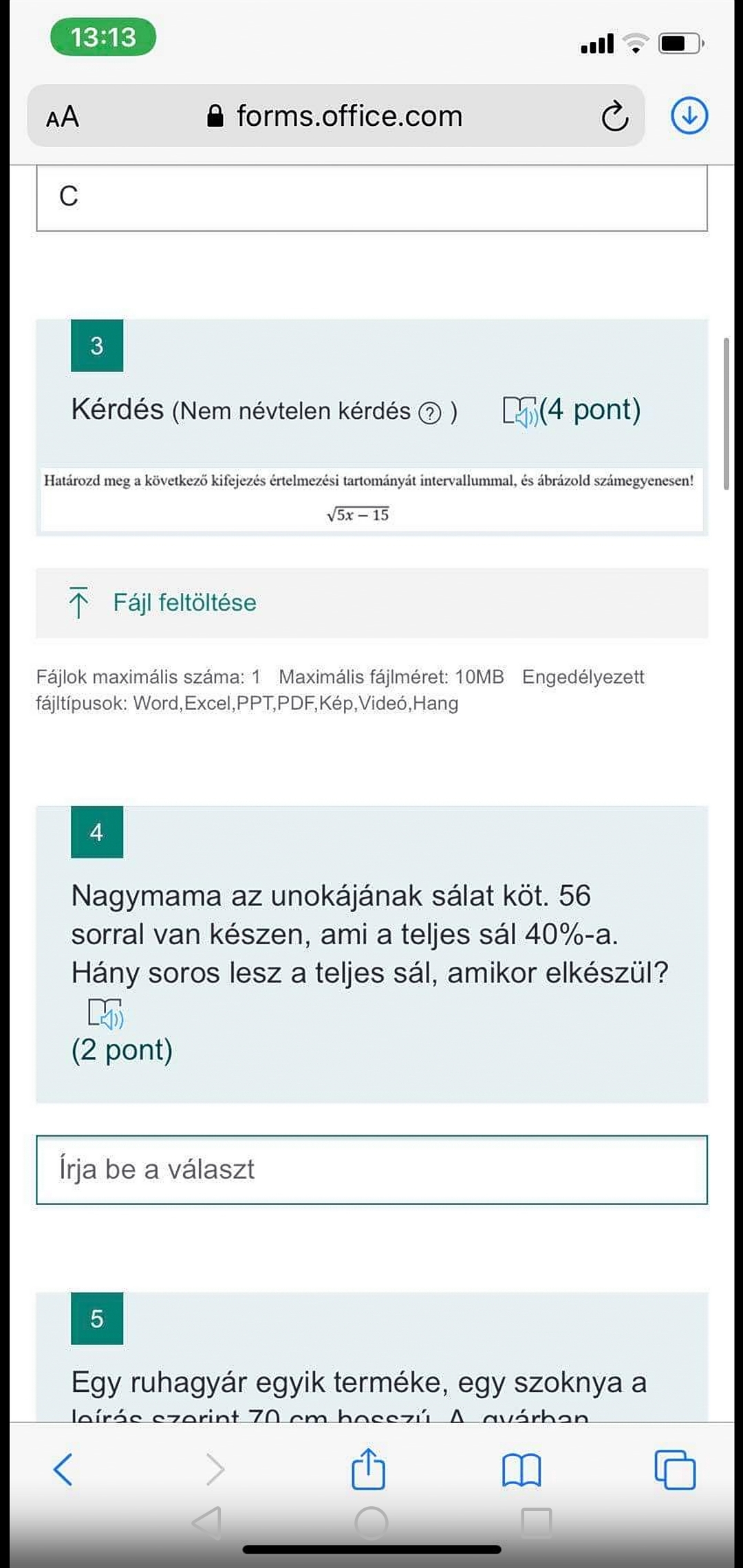Tap Fájl feltöltése to upload a file
The width and height of the screenshot is (743, 1568).
click(x=184, y=603)
